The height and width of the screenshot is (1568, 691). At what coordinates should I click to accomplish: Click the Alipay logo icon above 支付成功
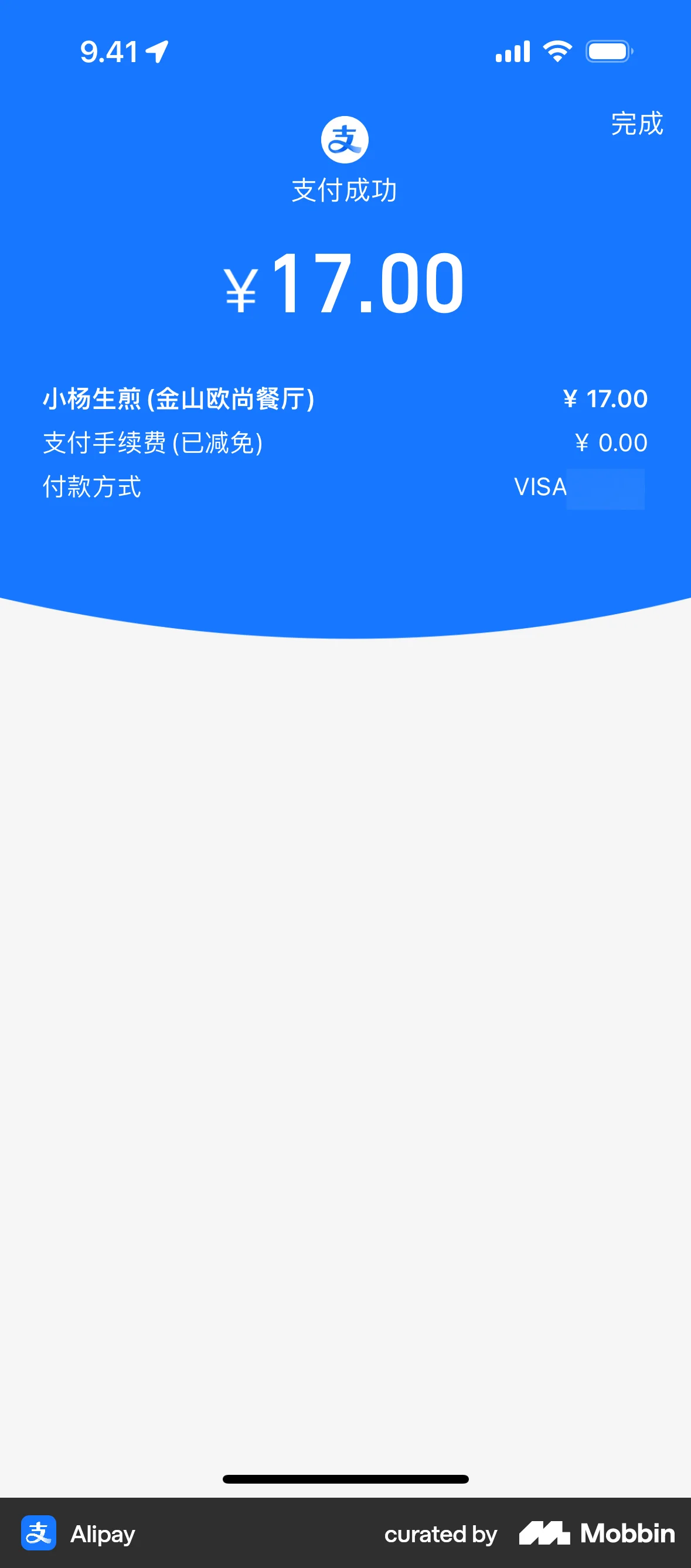pos(345,139)
